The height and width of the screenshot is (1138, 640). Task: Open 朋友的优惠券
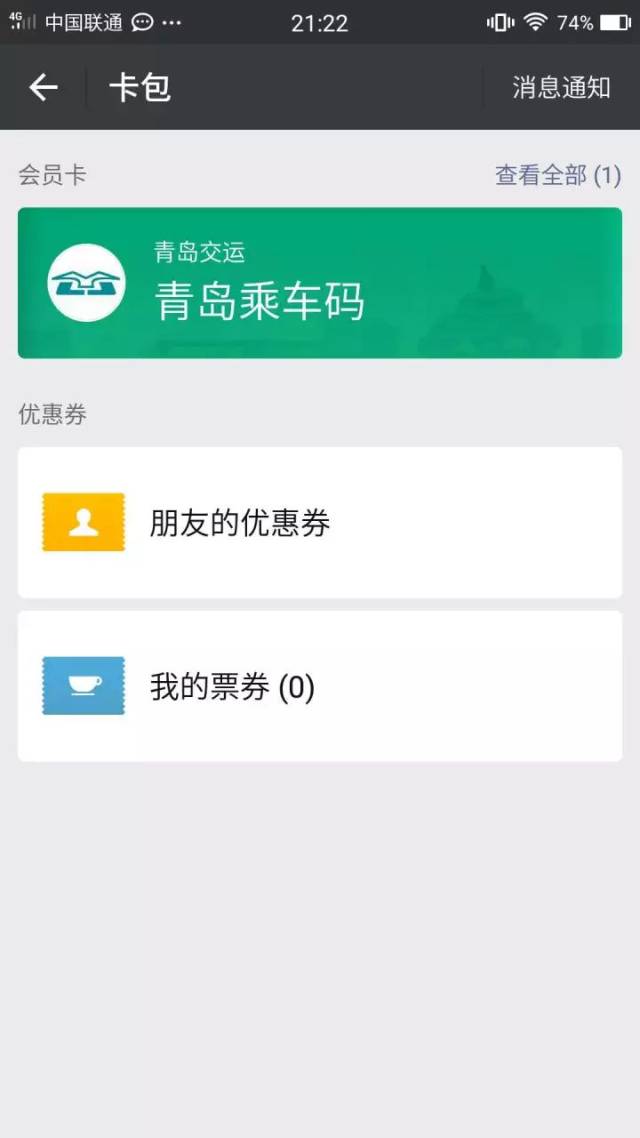(320, 522)
